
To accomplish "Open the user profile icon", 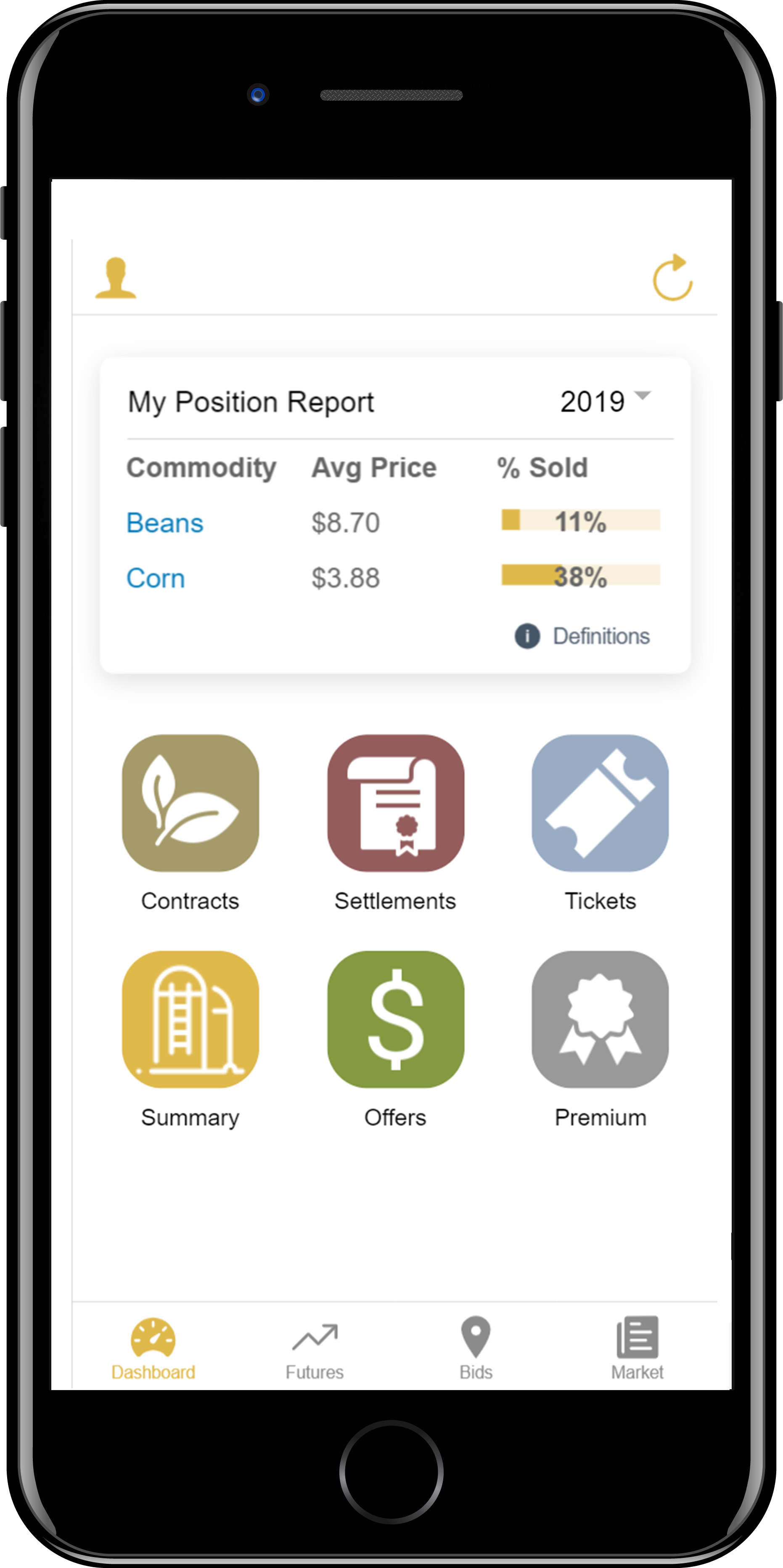I will coord(116,278).
